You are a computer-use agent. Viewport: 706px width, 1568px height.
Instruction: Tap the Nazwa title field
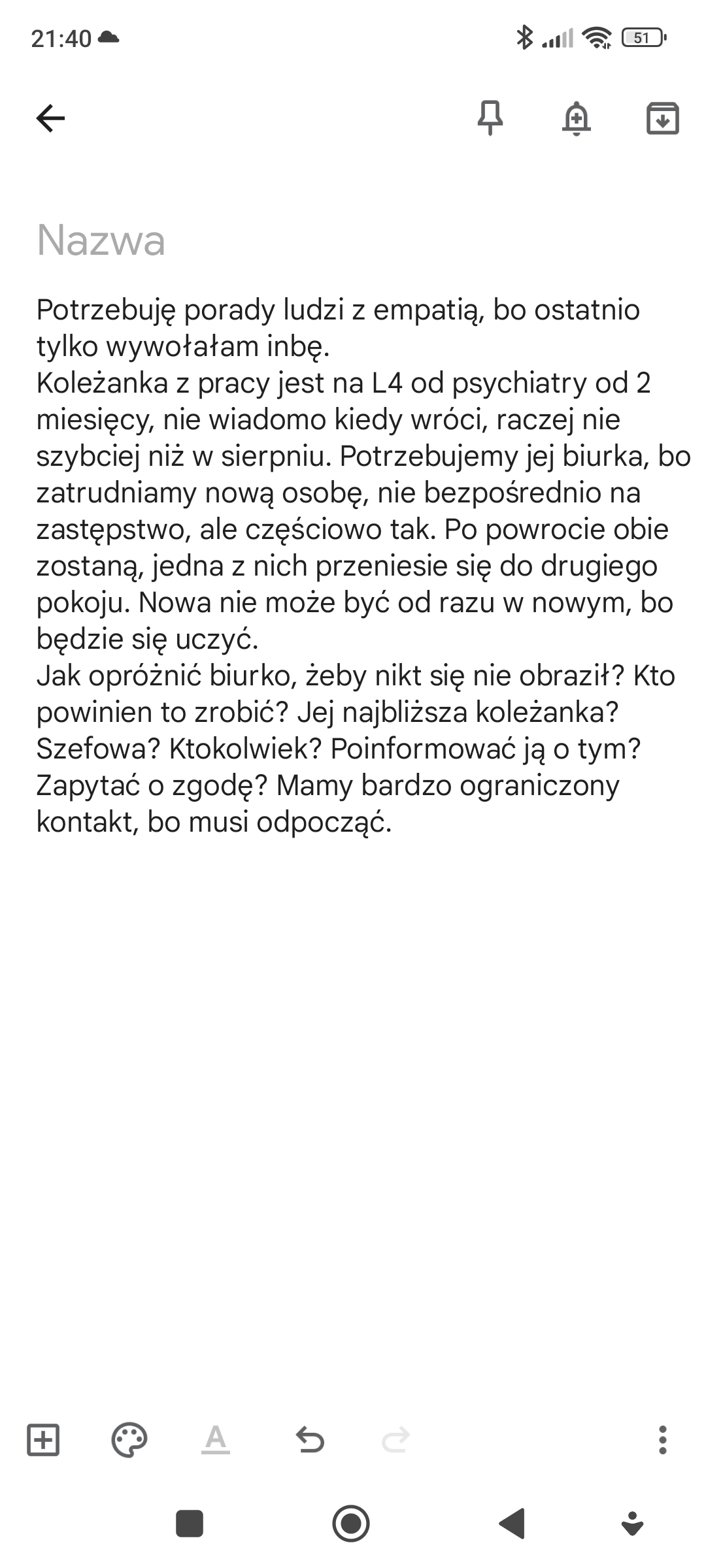click(x=101, y=240)
